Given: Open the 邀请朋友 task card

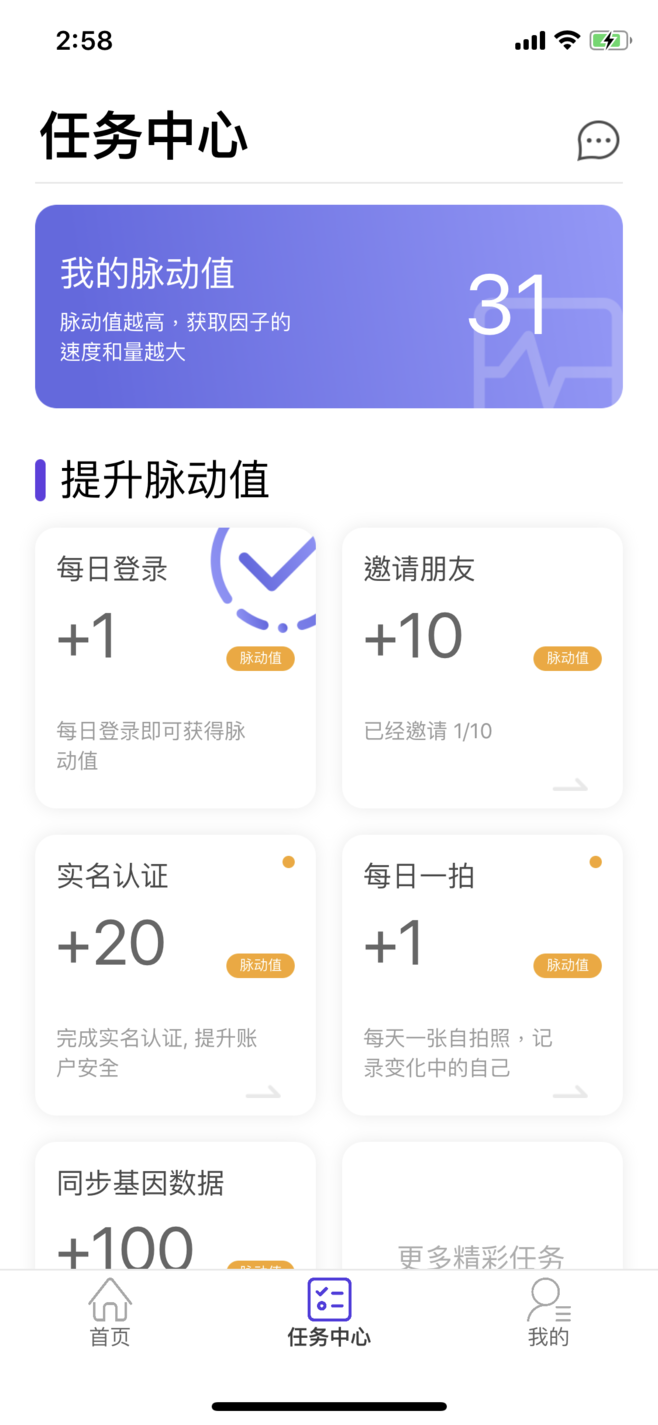Looking at the screenshot, I should pyautogui.click(x=482, y=667).
